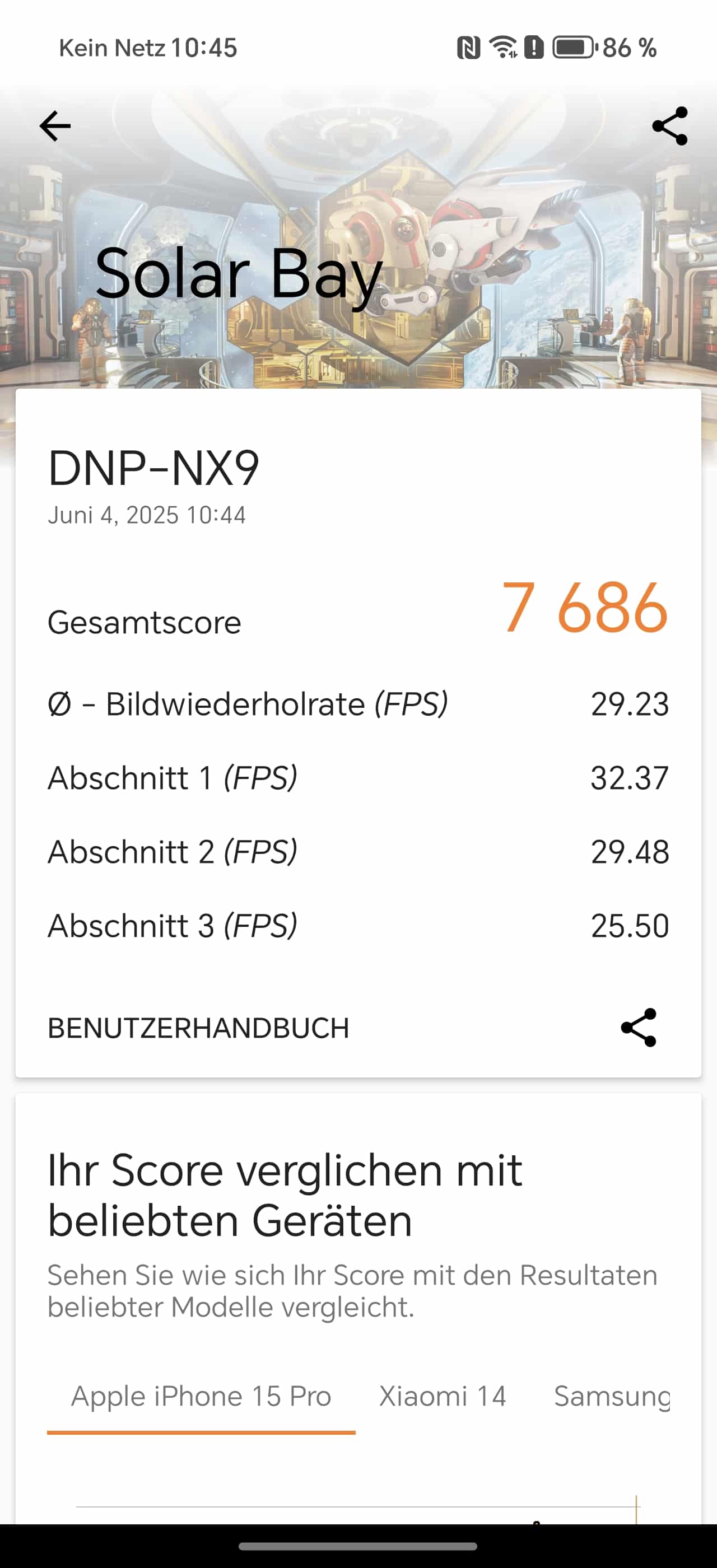Share the score via the card's share icon
Image resolution: width=717 pixels, height=1568 pixels.
(639, 1028)
